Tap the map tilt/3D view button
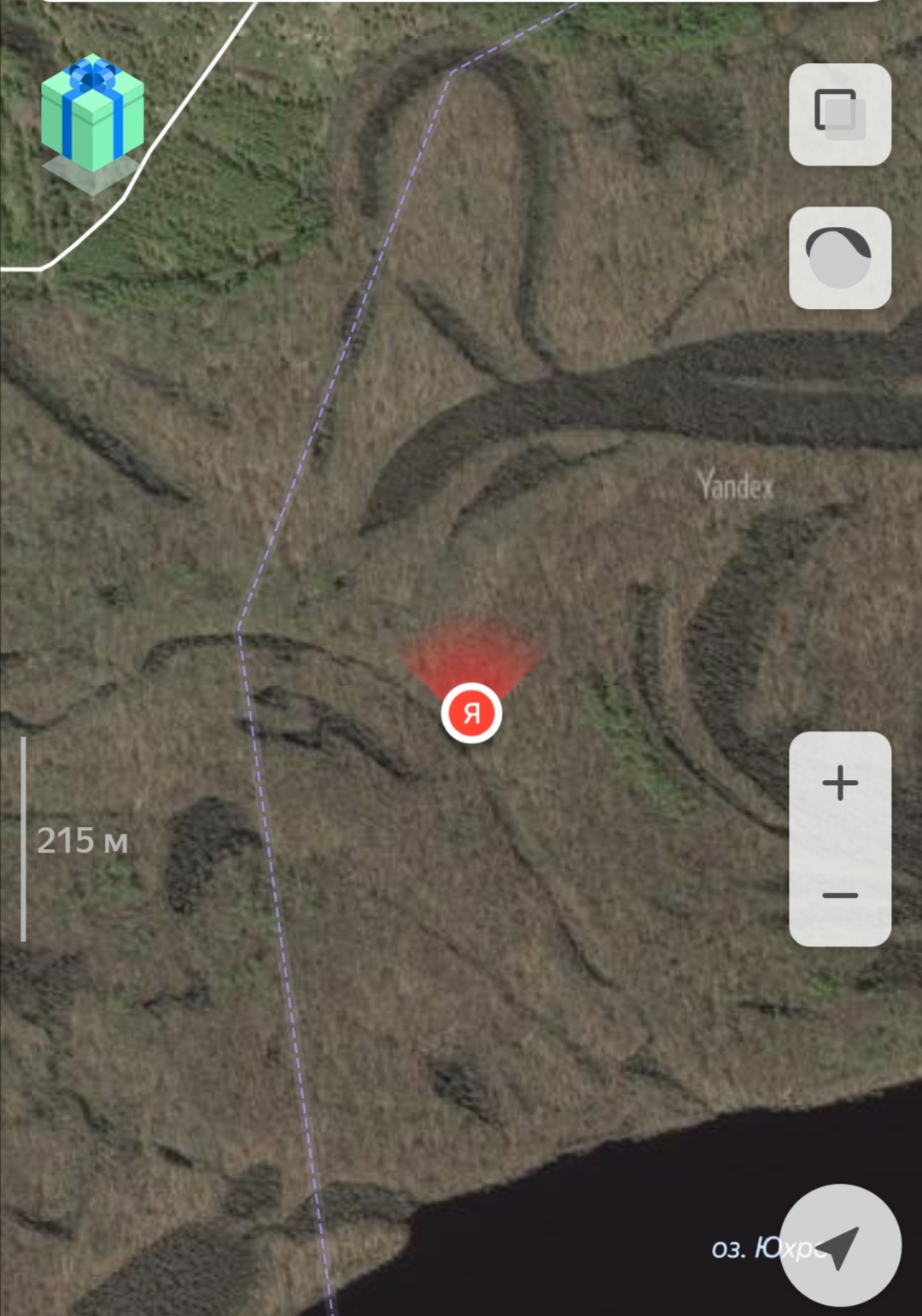The image size is (922, 1316). pyautogui.click(x=840, y=258)
